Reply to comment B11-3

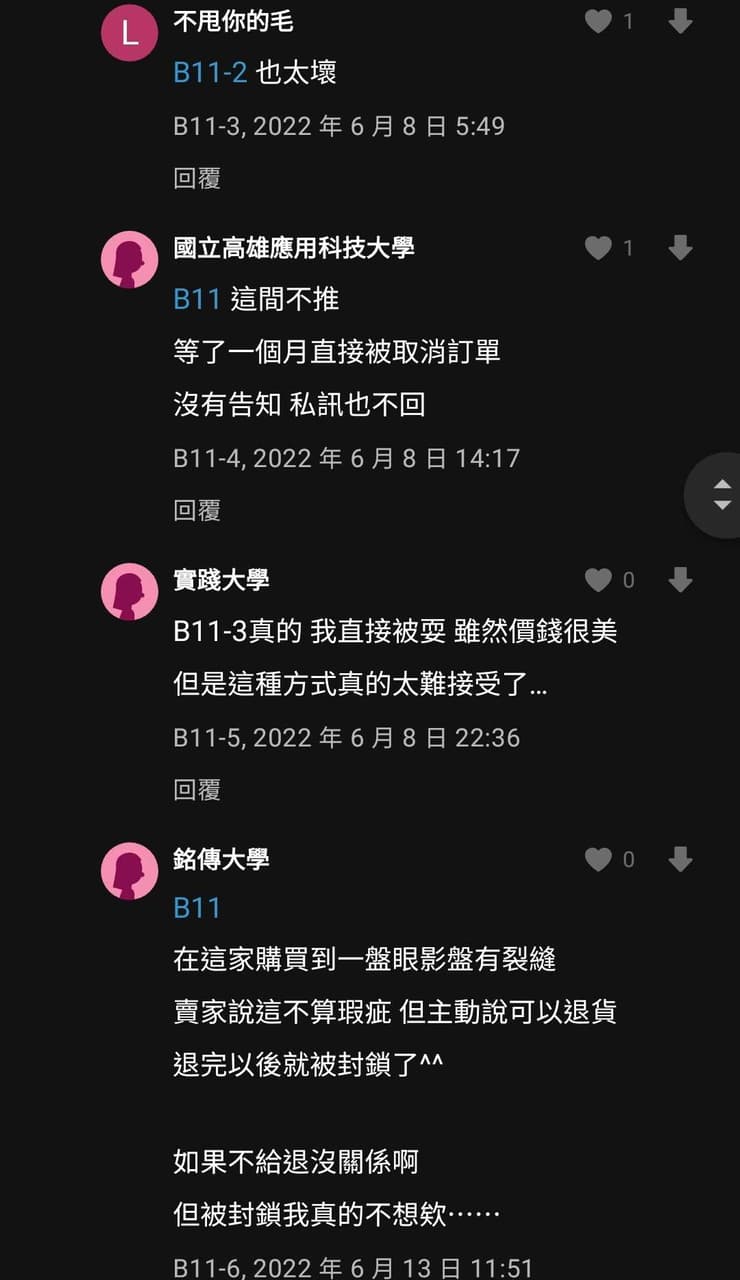click(x=196, y=178)
